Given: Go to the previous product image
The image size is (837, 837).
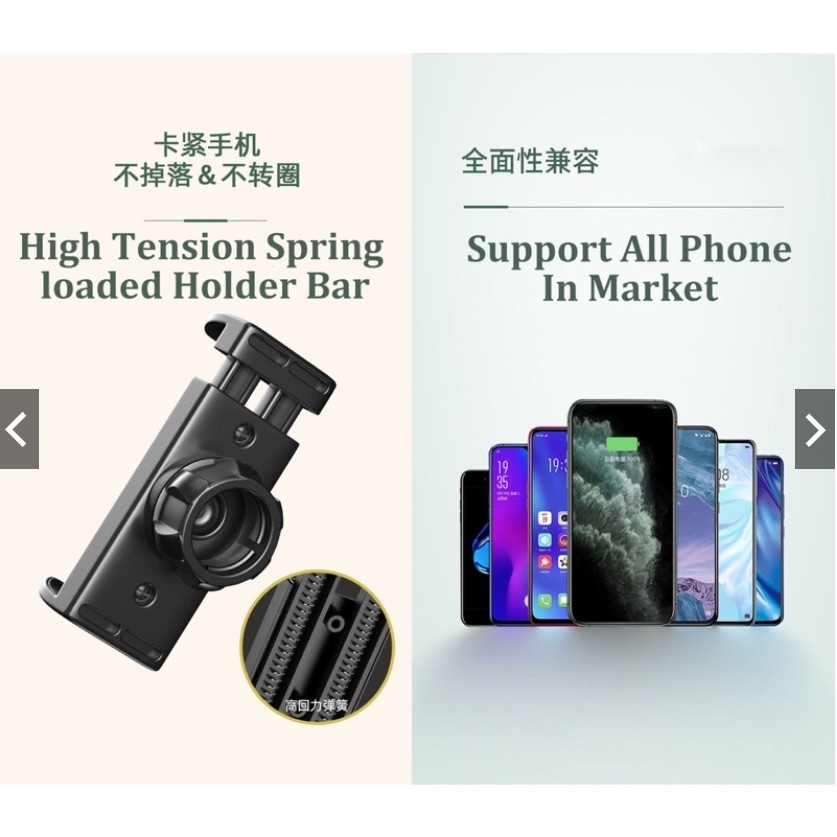Looking at the screenshot, I should pyautogui.click(x=19, y=429).
